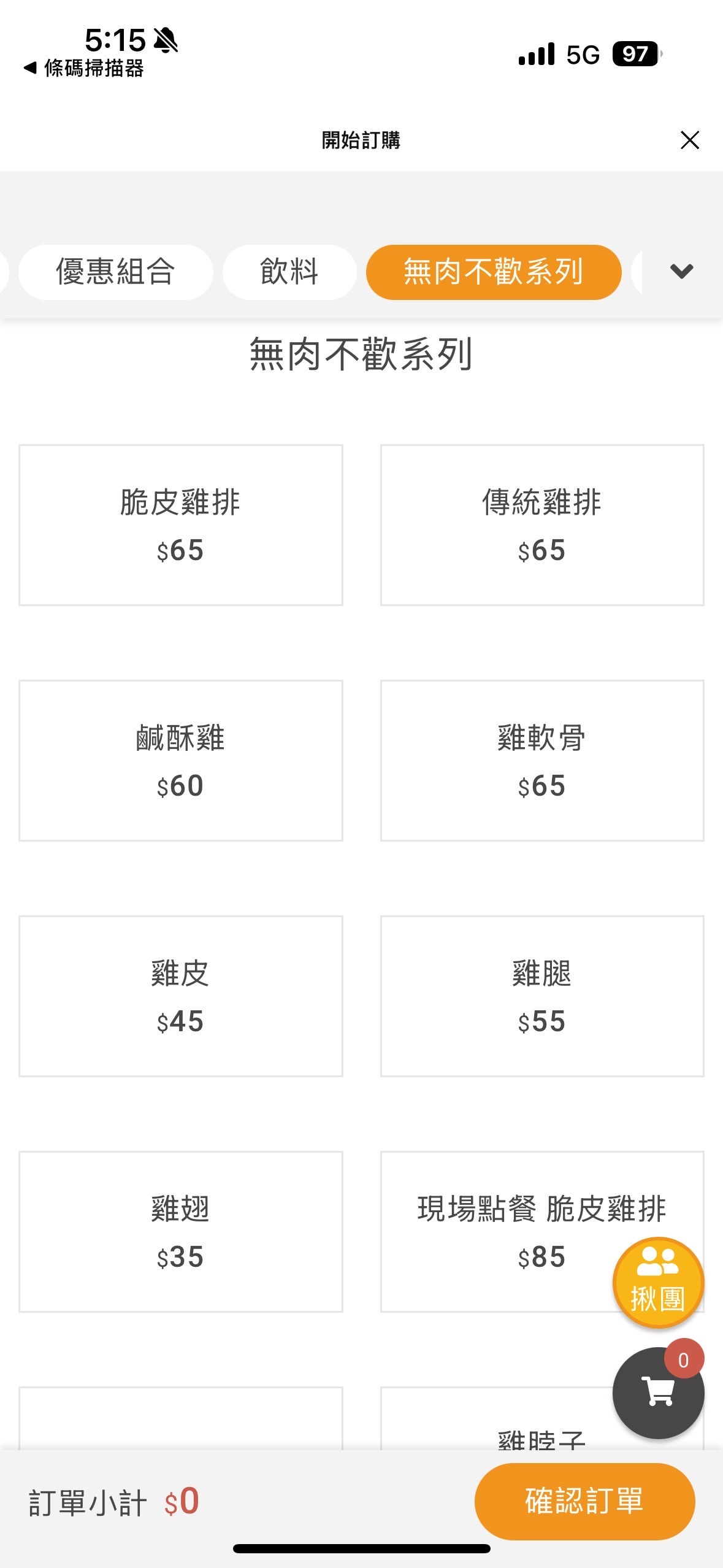Tap the muted notifications bell icon
The width and height of the screenshot is (723, 1568).
[x=166, y=40]
